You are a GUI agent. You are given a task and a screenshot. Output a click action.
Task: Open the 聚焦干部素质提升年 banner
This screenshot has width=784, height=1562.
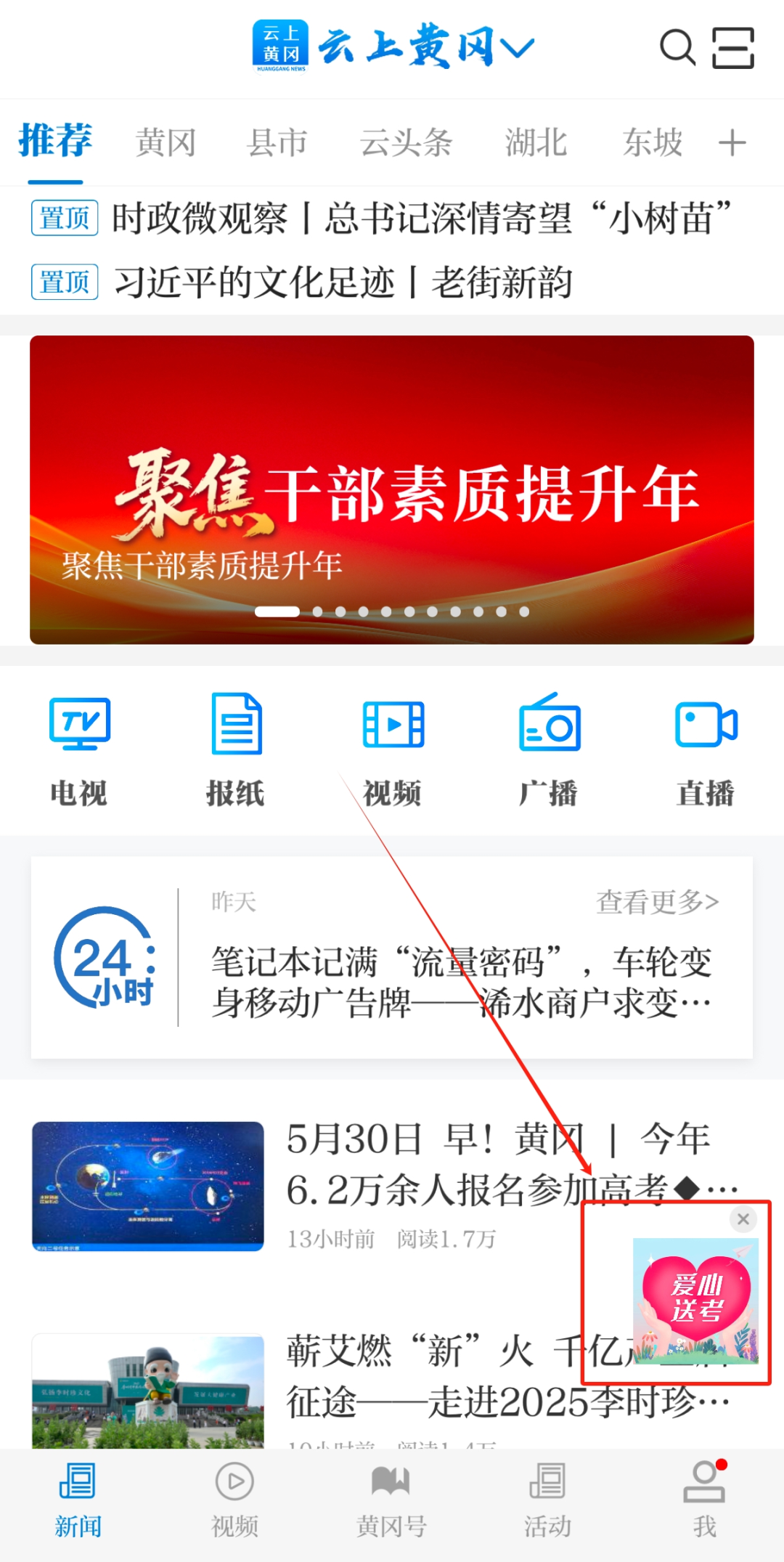(x=392, y=489)
